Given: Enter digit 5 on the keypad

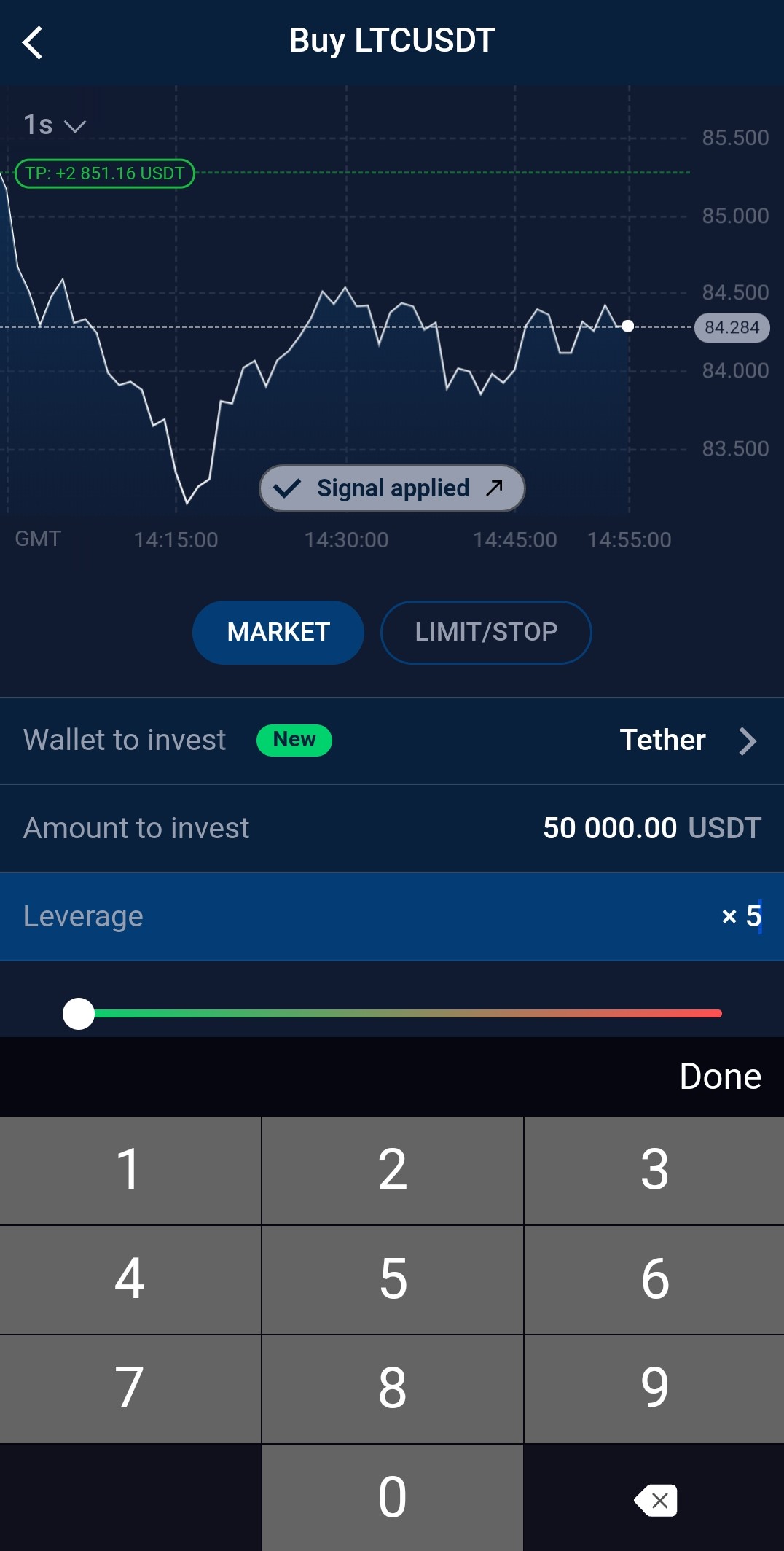Looking at the screenshot, I should (x=392, y=1279).
